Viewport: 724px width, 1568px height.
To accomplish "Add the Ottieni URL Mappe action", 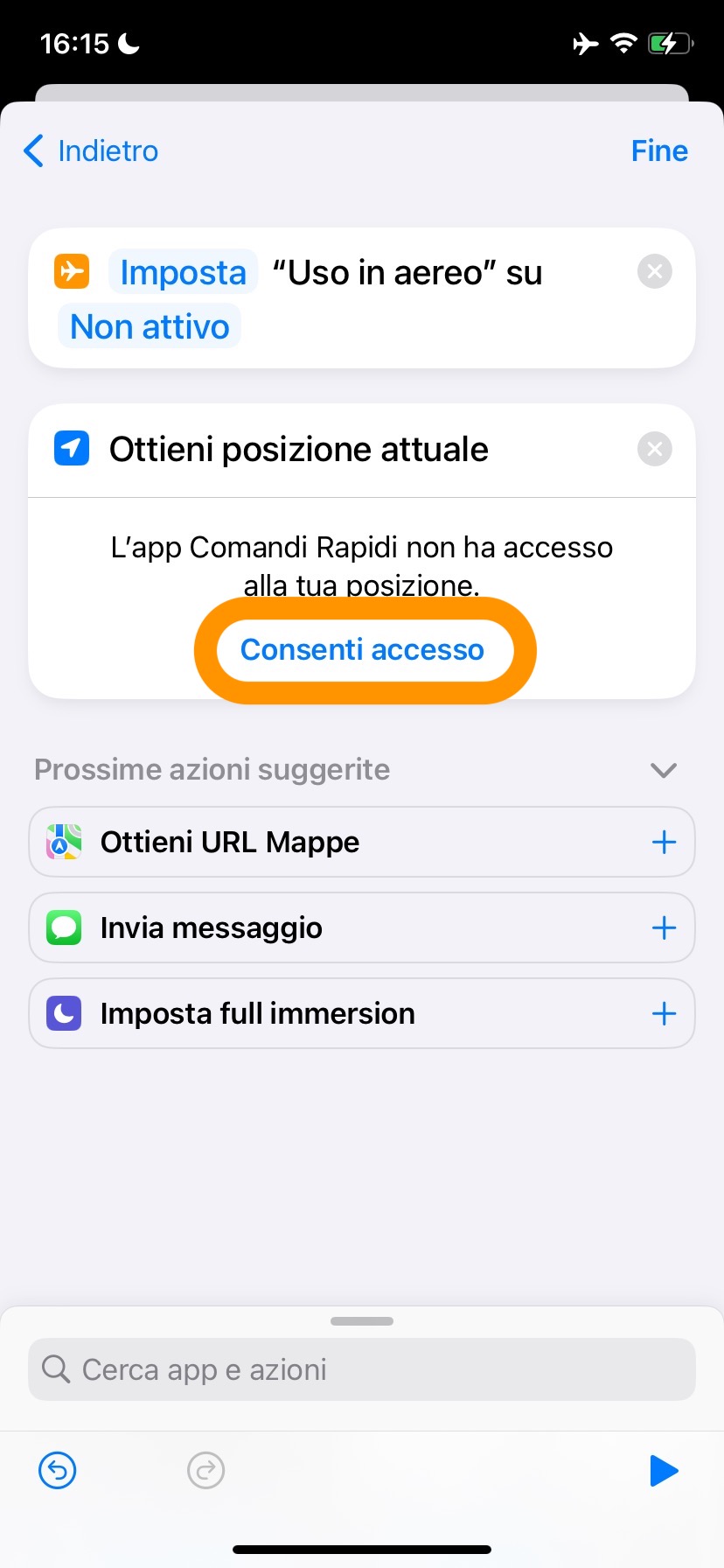I will tap(664, 842).
